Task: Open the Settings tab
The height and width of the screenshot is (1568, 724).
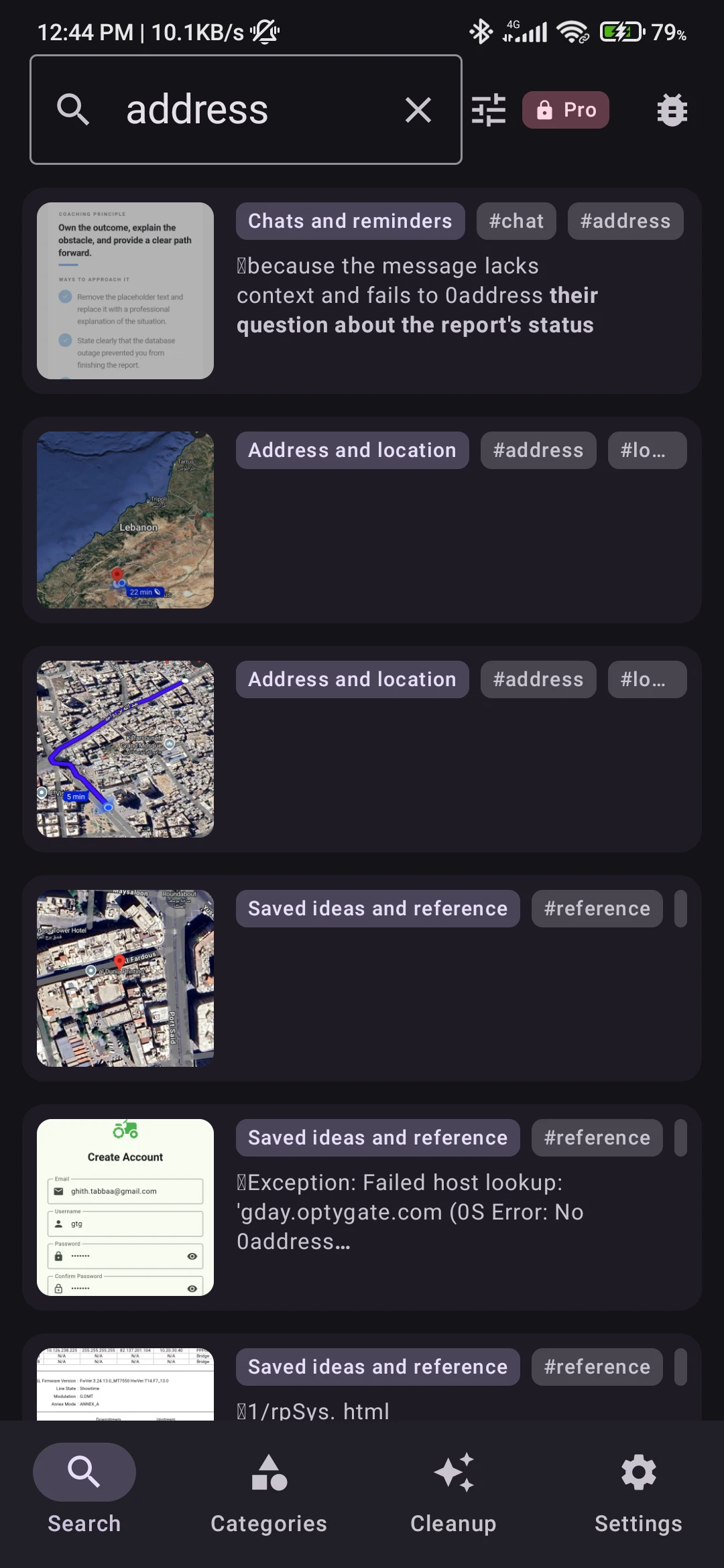Action: tap(638, 1492)
